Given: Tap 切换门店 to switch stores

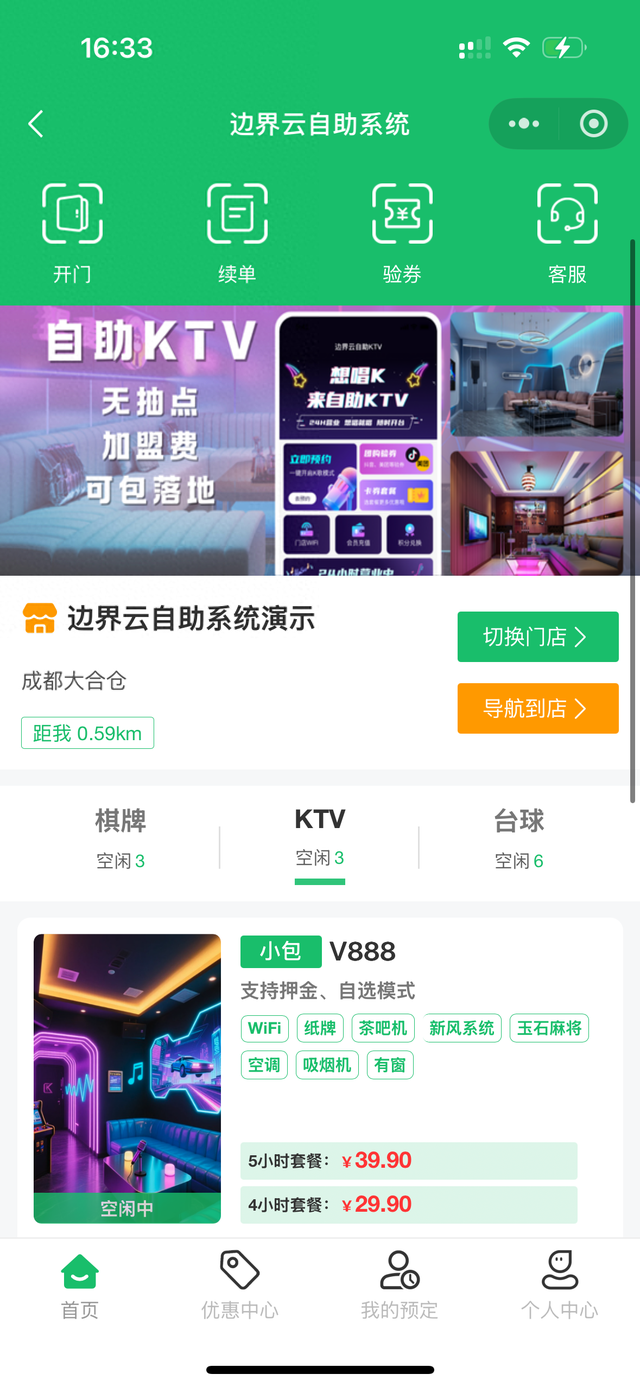Looking at the screenshot, I should pos(537,637).
